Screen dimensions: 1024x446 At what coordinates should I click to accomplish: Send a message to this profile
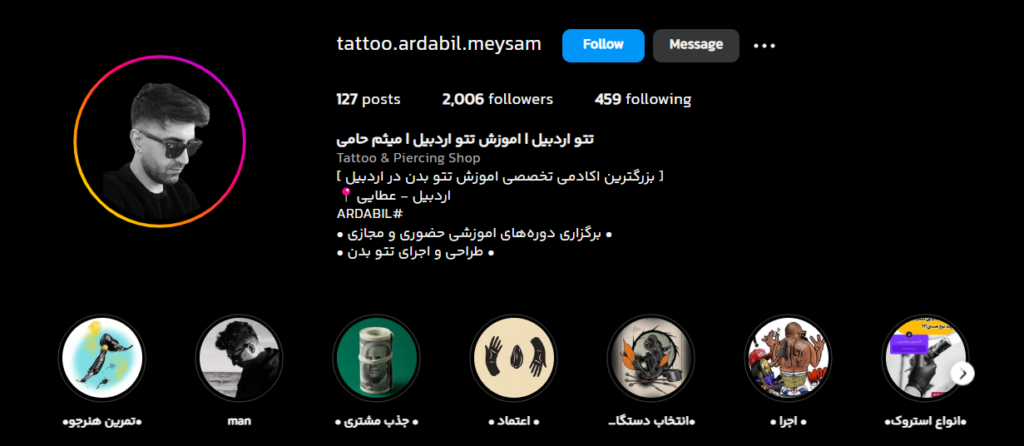(695, 45)
